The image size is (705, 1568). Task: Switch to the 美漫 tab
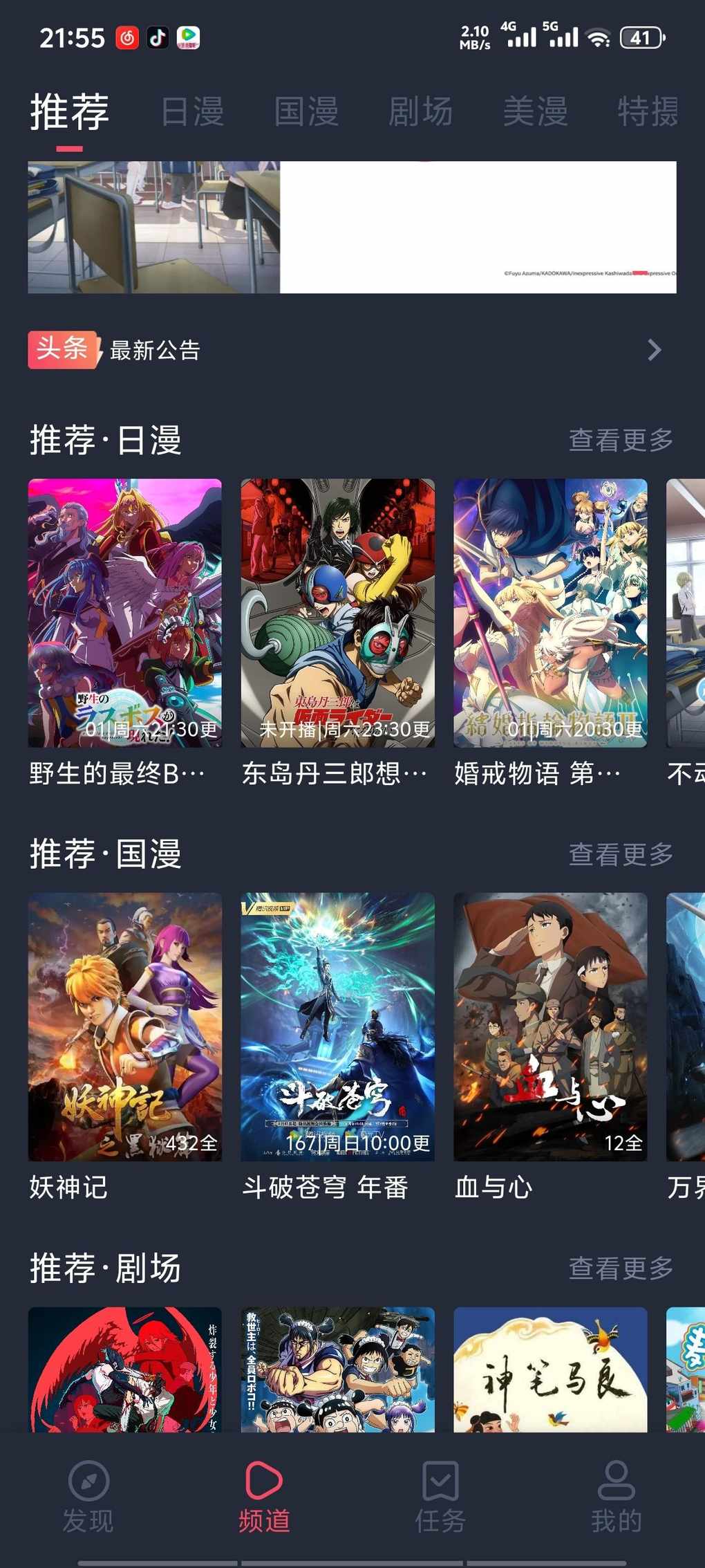[535, 112]
